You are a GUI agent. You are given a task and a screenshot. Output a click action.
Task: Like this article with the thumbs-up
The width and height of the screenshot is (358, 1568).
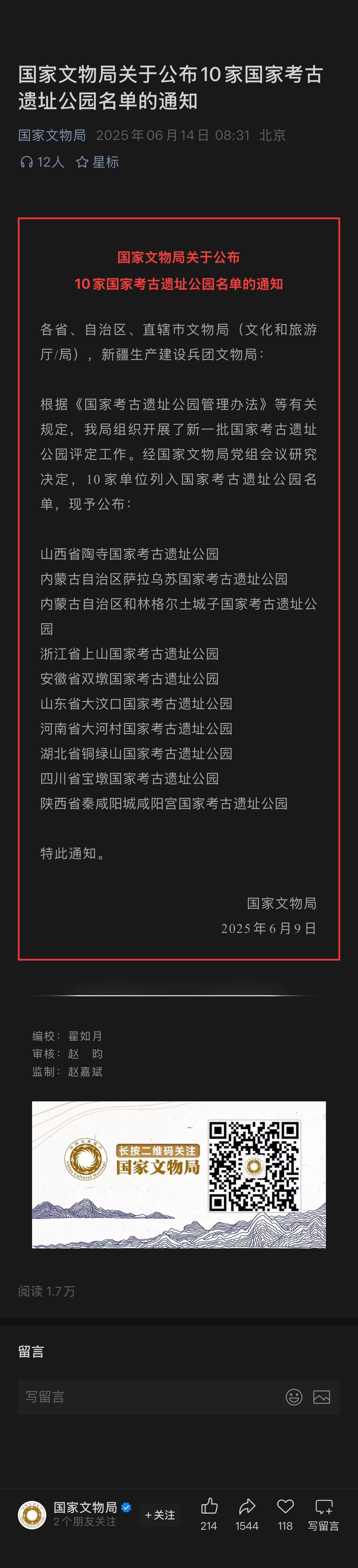(x=209, y=1507)
